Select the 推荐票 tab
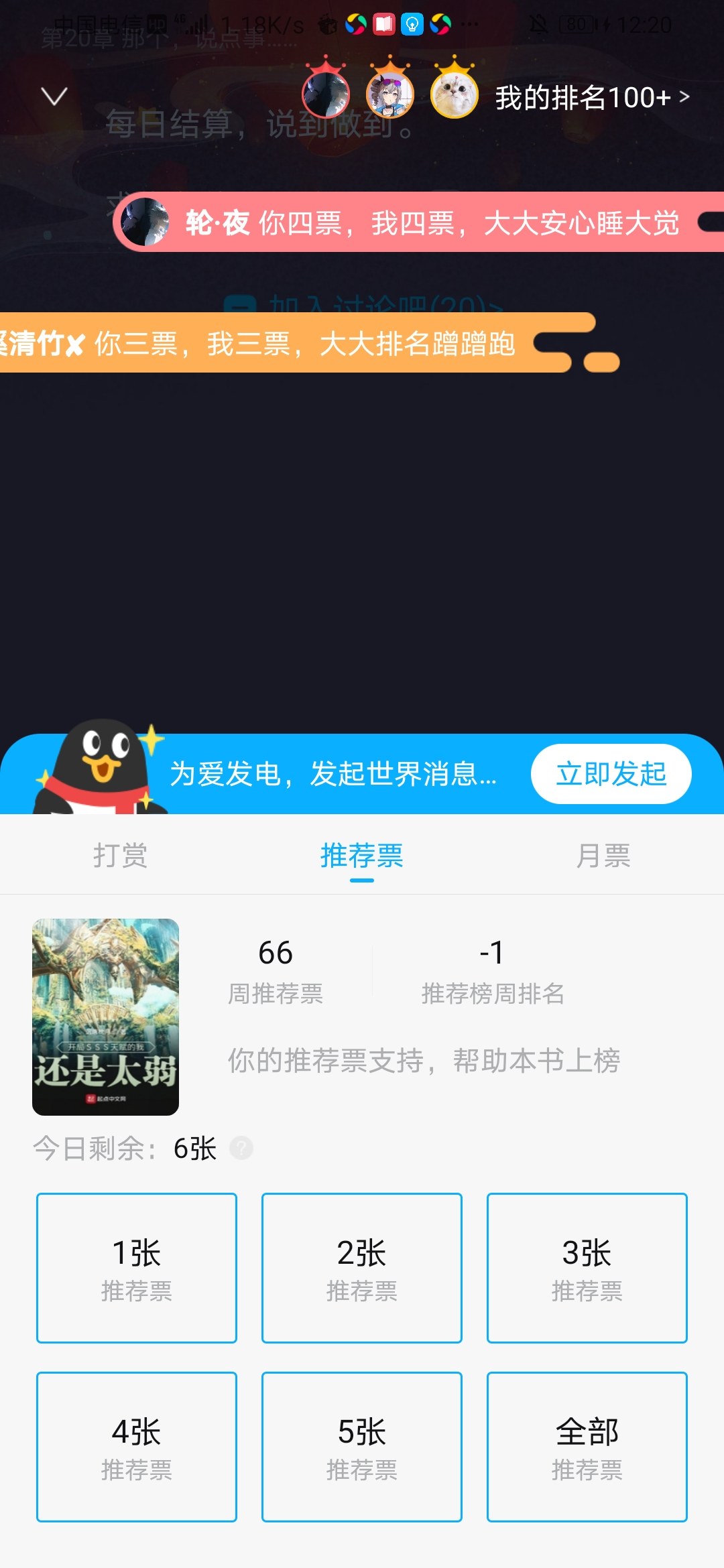This screenshot has width=724, height=1568. (362, 856)
